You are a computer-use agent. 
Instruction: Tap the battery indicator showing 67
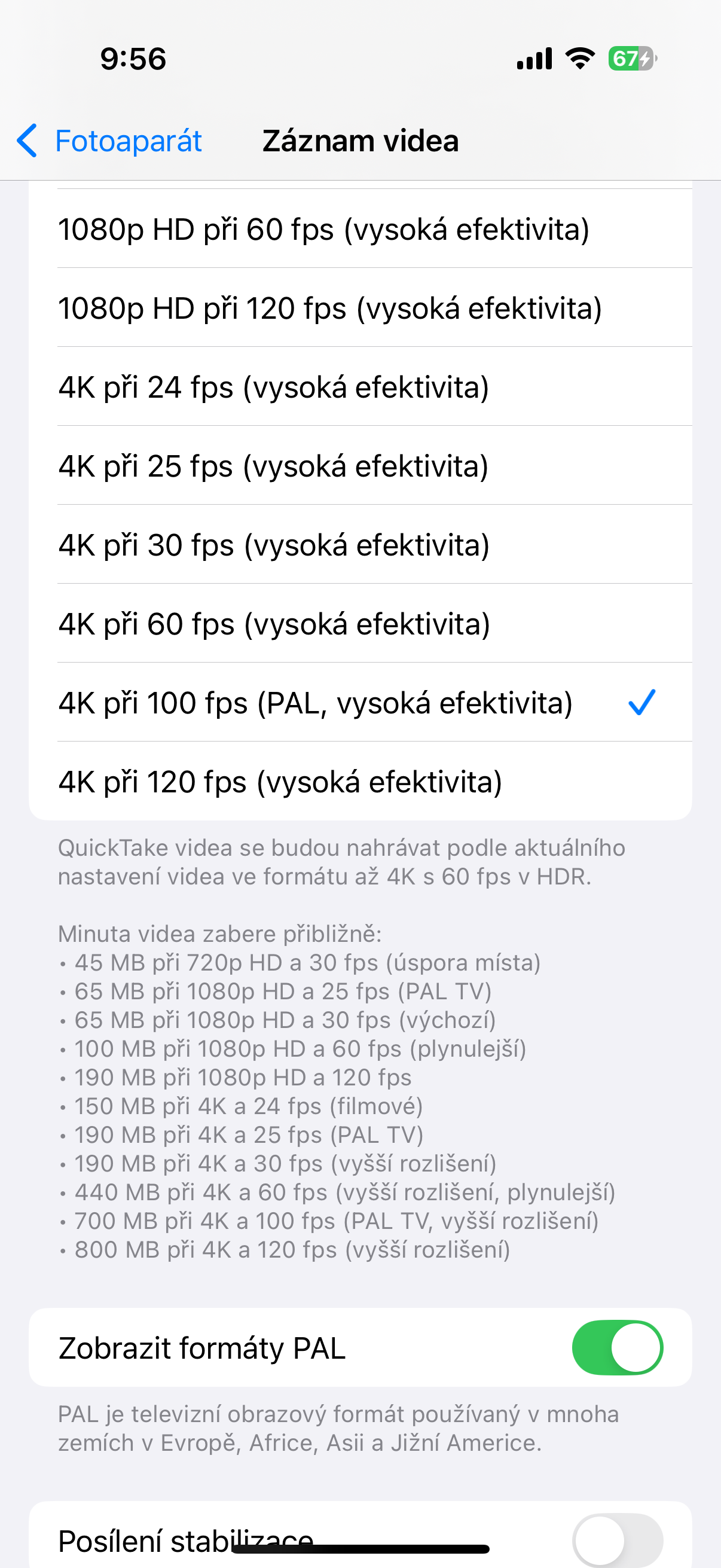pos(632,58)
